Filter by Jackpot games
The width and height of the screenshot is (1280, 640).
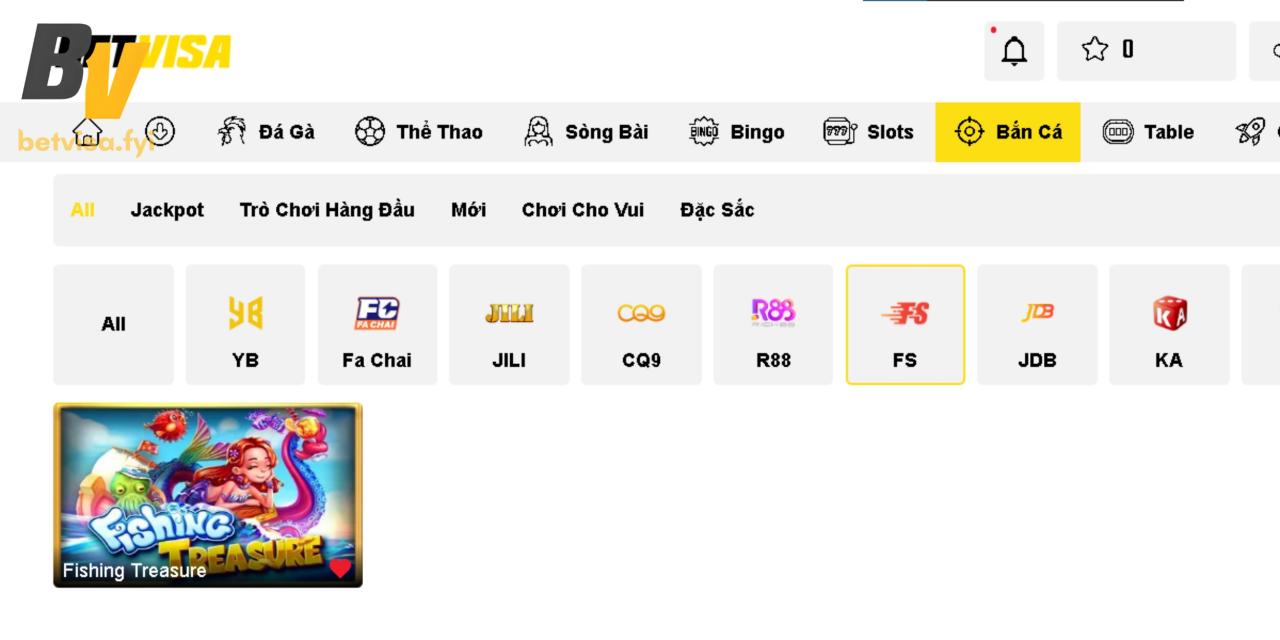tap(167, 210)
